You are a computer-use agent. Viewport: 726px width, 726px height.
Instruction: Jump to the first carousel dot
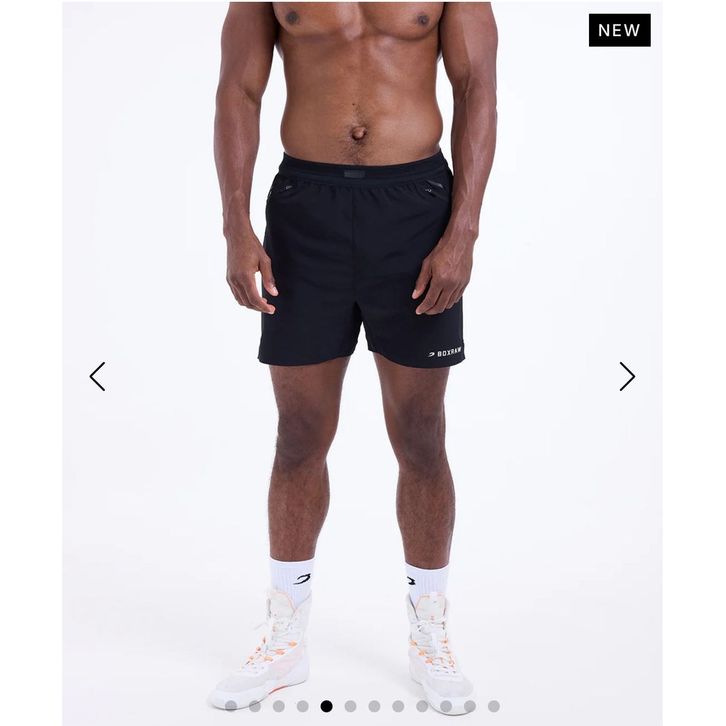pyautogui.click(x=231, y=706)
